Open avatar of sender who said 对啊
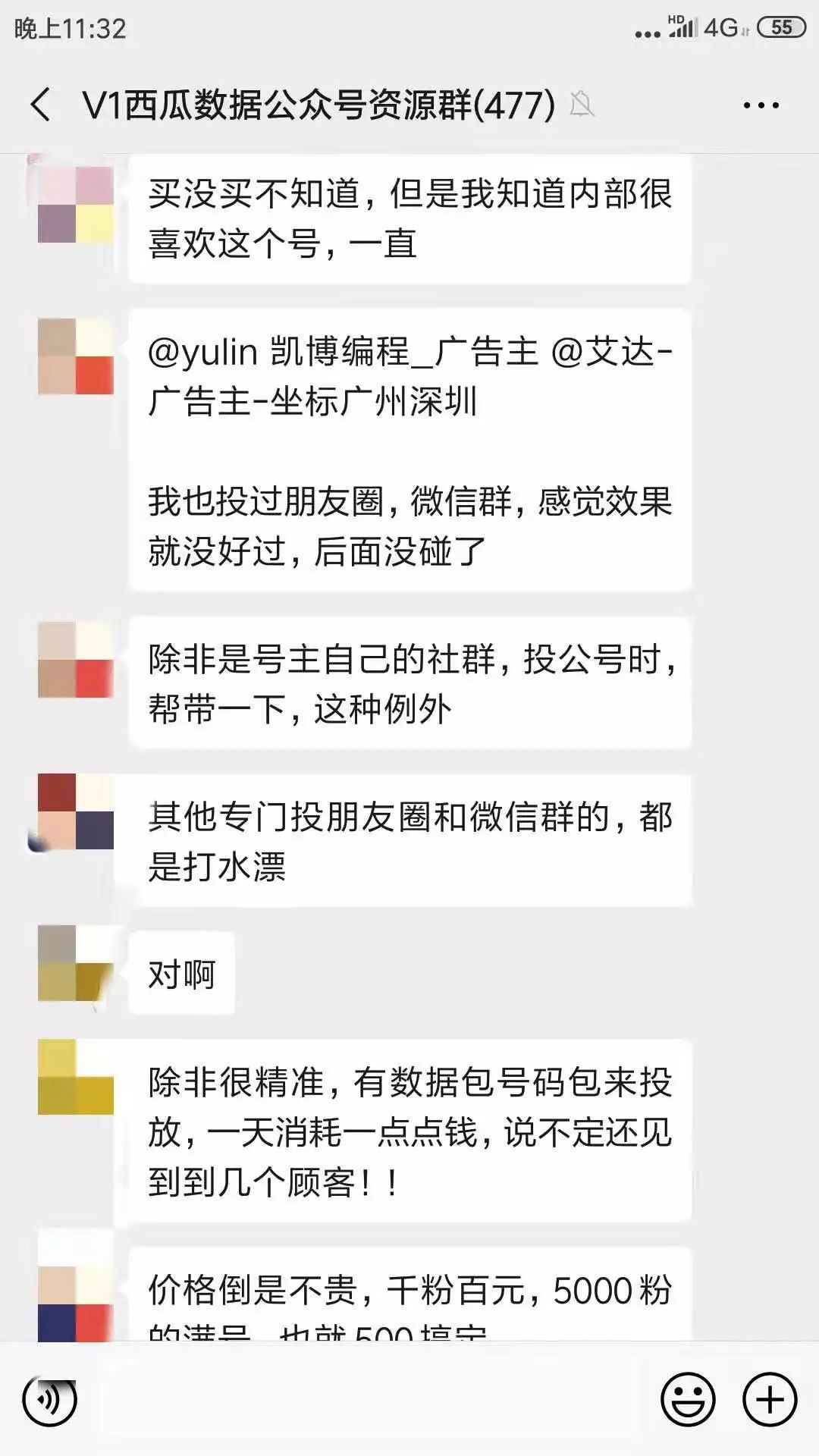The image size is (819, 1456). coord(76,963)
